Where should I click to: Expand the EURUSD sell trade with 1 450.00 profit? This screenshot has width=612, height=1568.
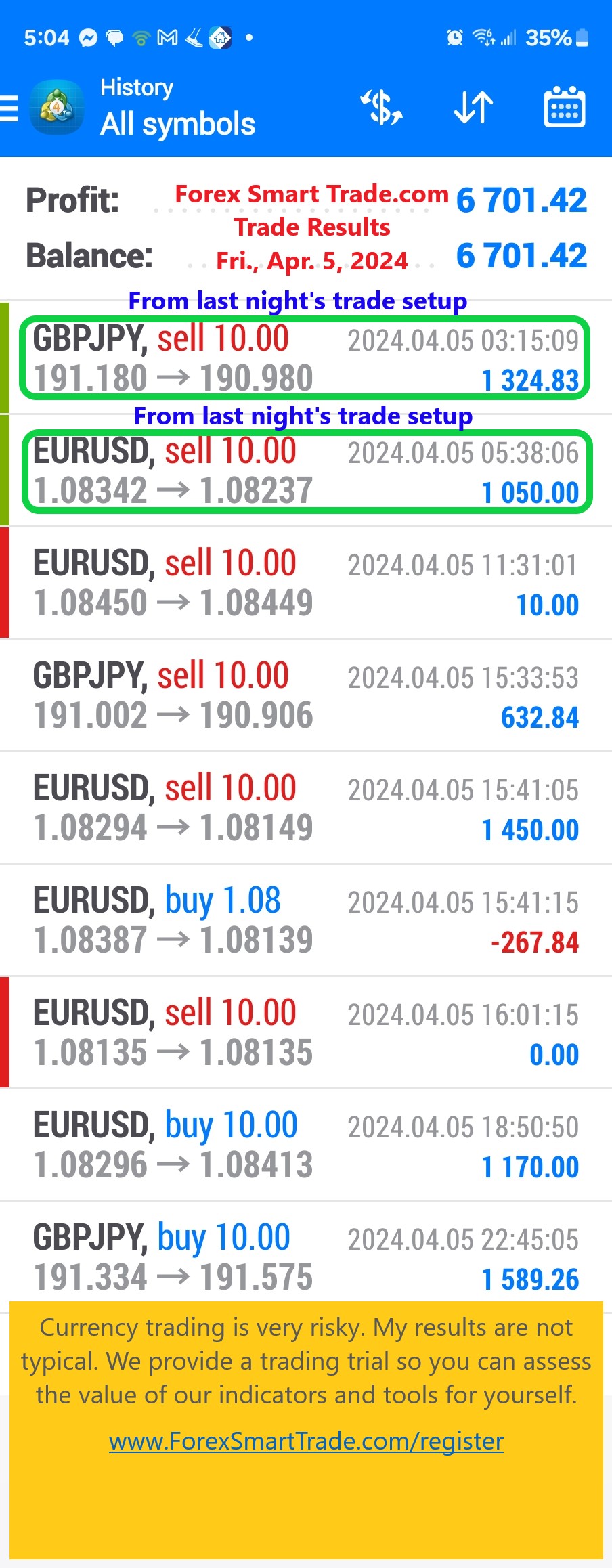point(306,808)
